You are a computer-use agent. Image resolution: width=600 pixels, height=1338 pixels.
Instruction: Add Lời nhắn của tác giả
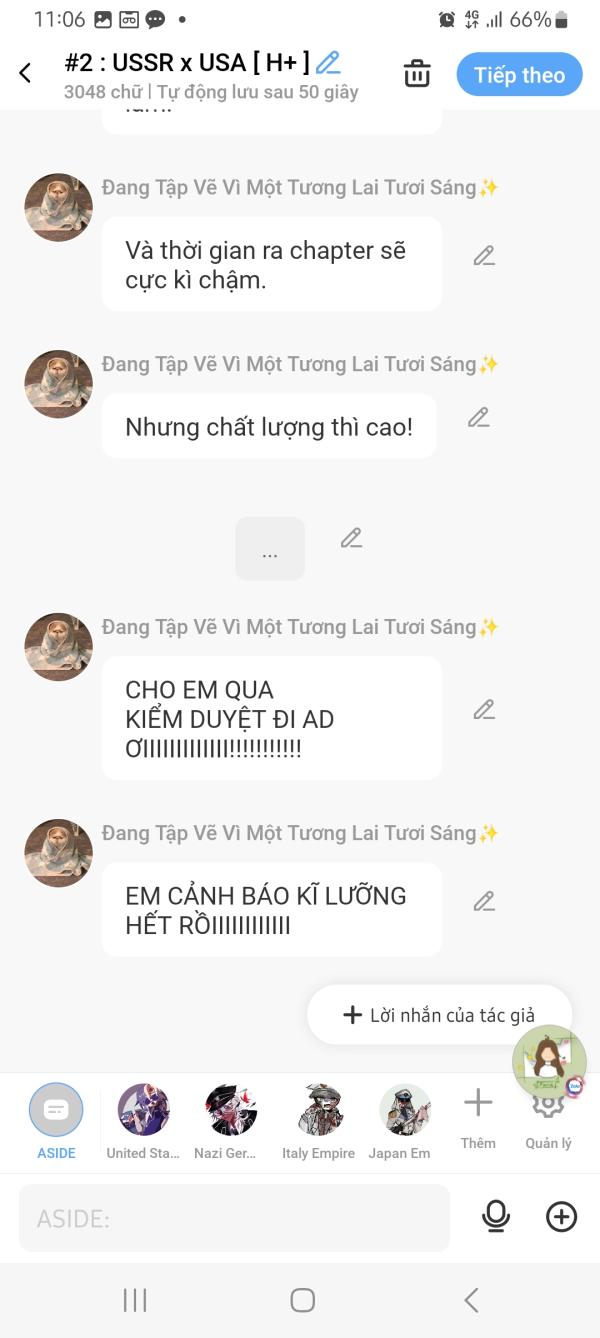point(439,1015)
